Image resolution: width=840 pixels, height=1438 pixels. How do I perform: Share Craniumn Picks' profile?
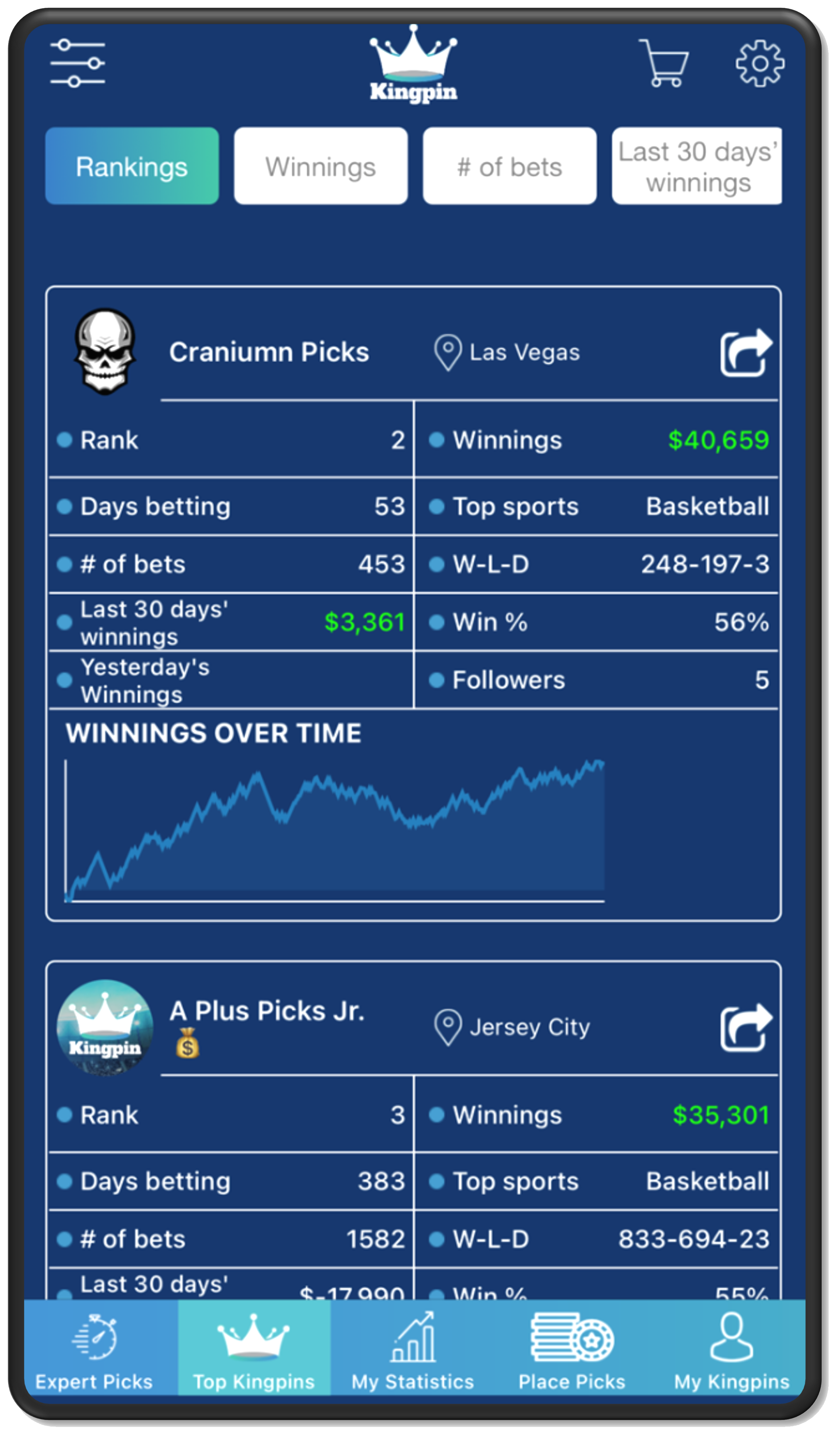[x=746, y=353]
